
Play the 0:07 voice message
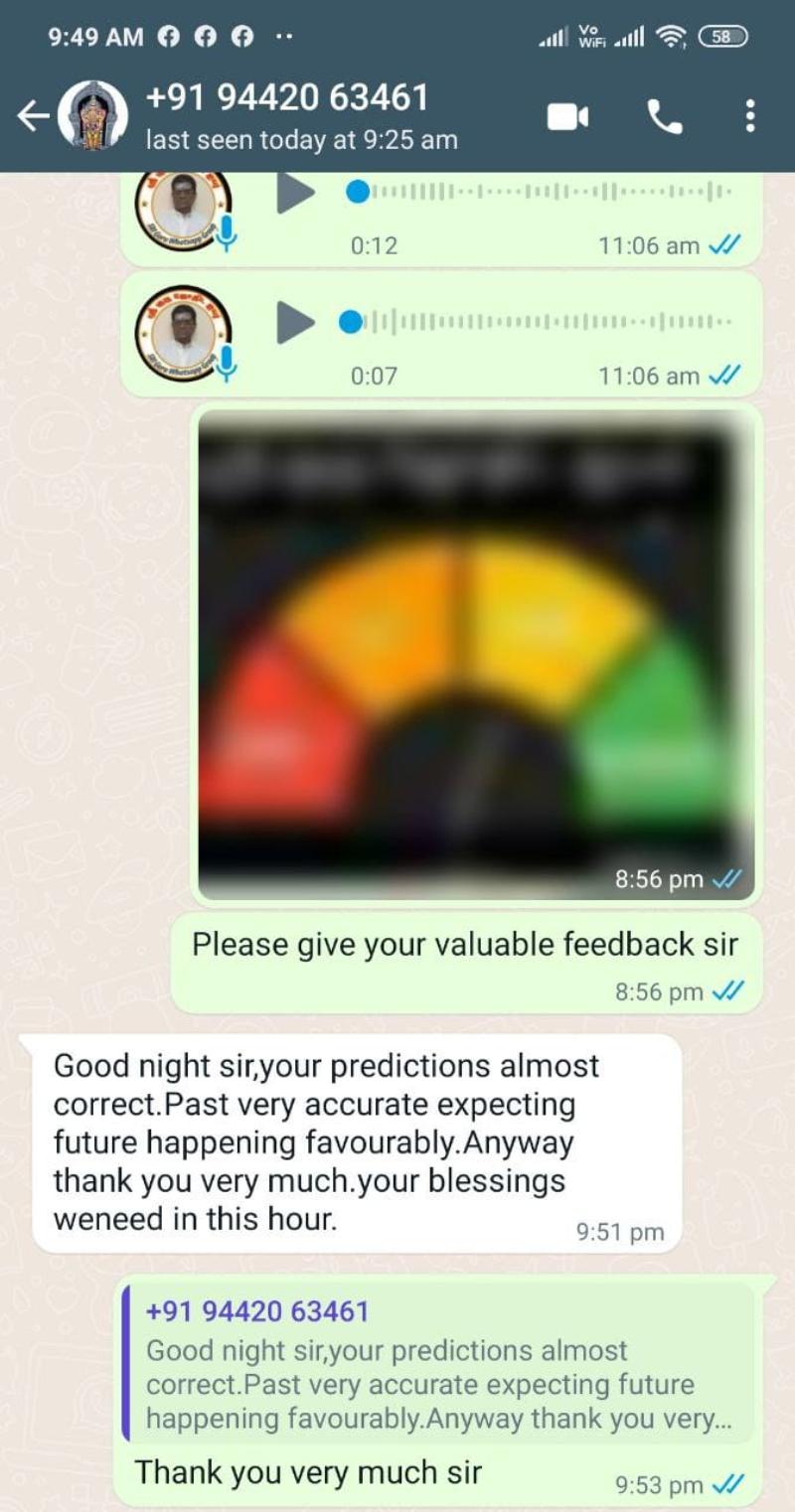point(294,323)
